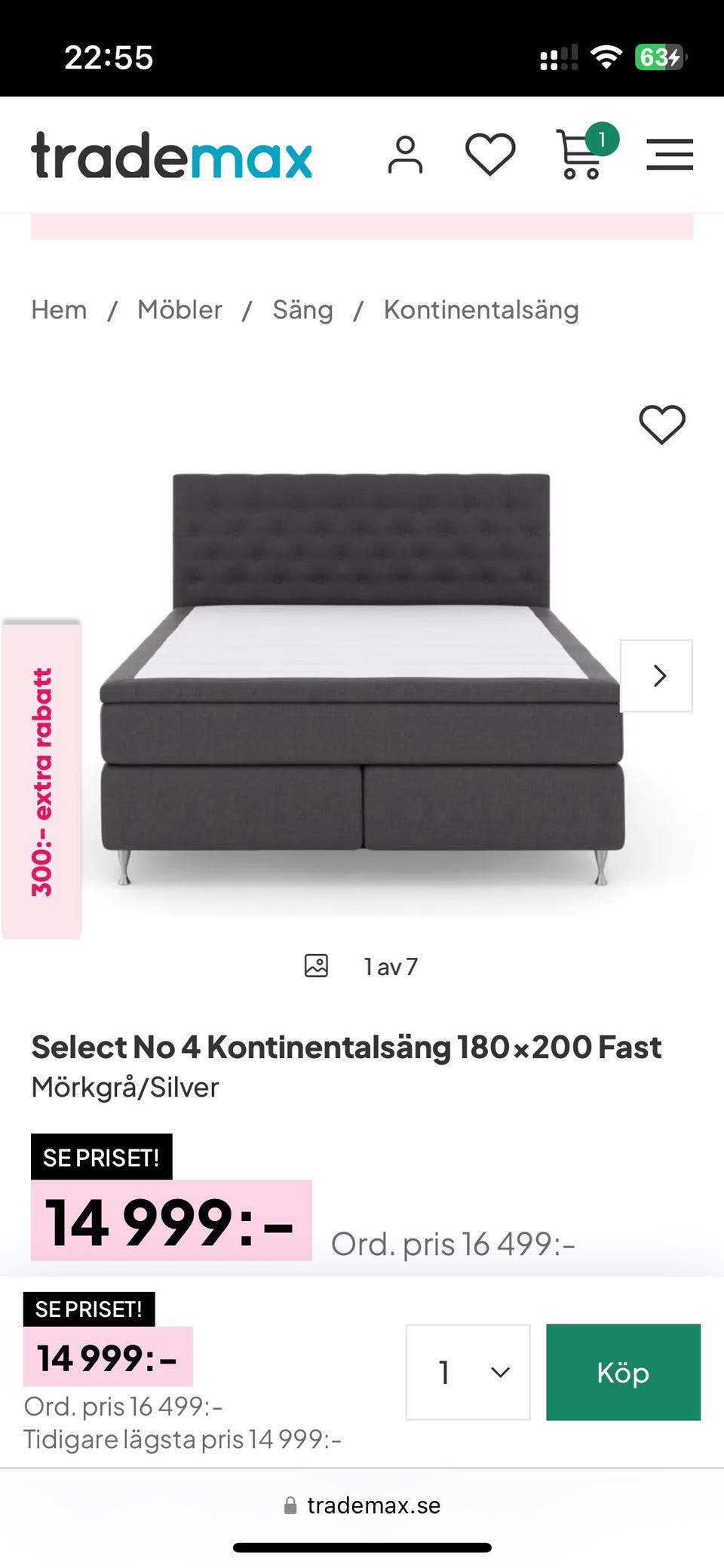
Task: Go to the trademax home page logo
Action: [x=172, y=156]
